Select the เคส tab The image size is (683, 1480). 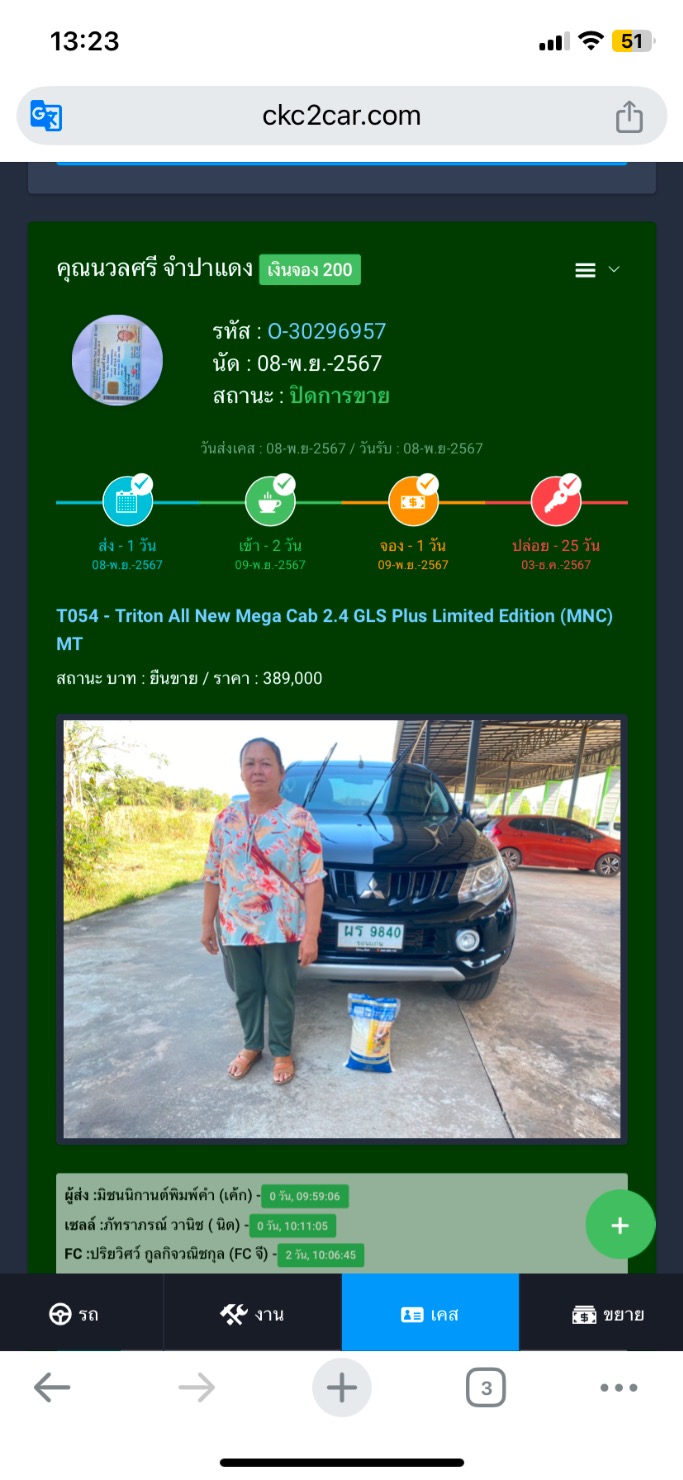[x=430, y=1314]
